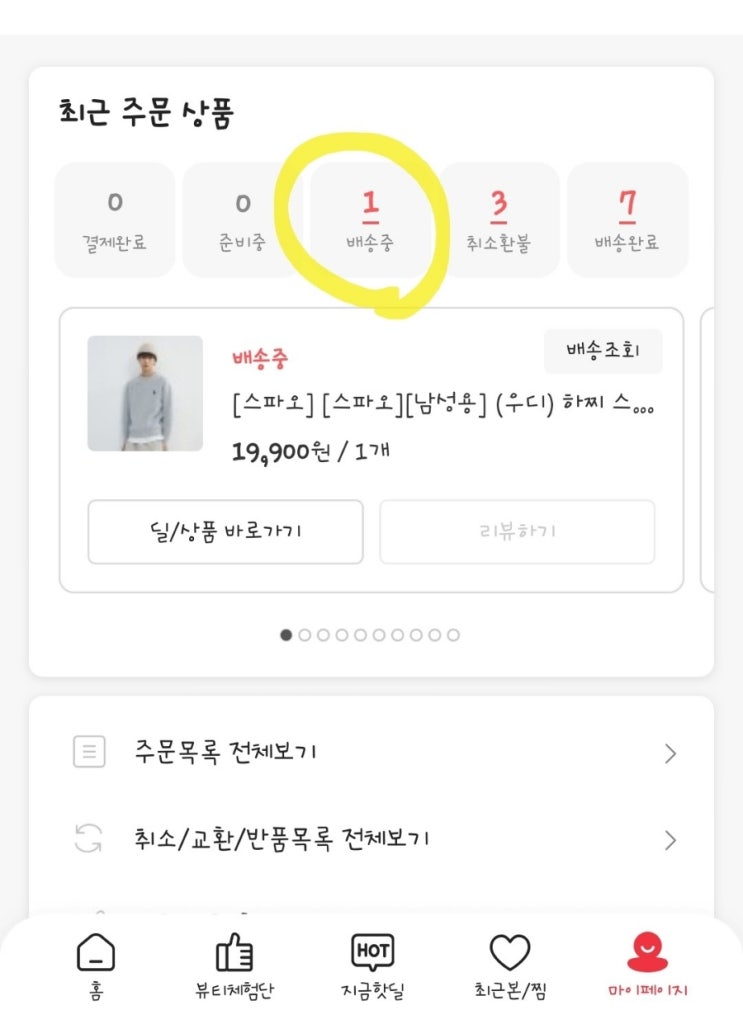Select the 마이페이지 tab
The height and width of the screenshot is (1015, 743).
(x=648, y=966)
